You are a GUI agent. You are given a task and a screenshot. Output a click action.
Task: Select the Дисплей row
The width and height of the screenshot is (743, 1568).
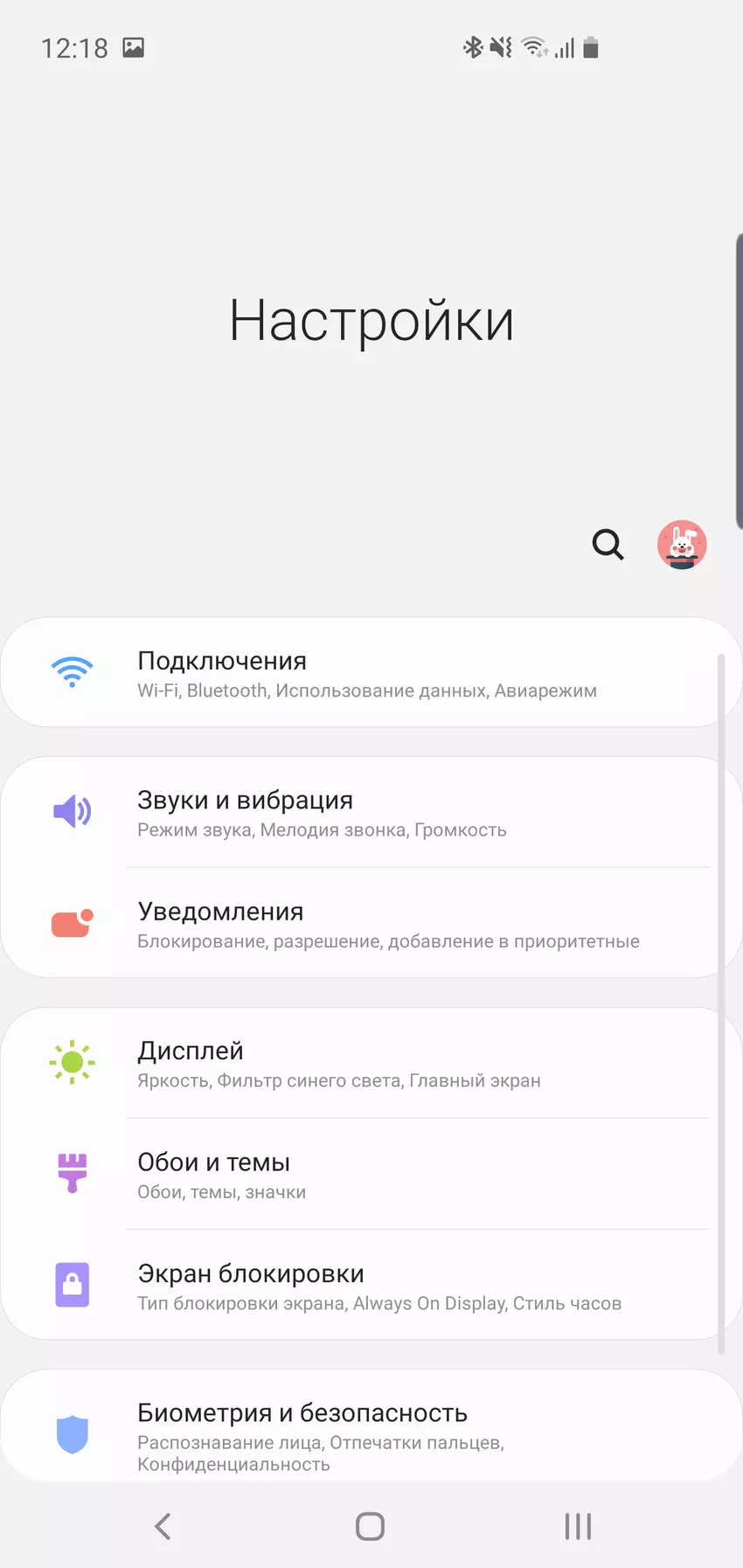pyautogui.click(x=367, y=1064)
